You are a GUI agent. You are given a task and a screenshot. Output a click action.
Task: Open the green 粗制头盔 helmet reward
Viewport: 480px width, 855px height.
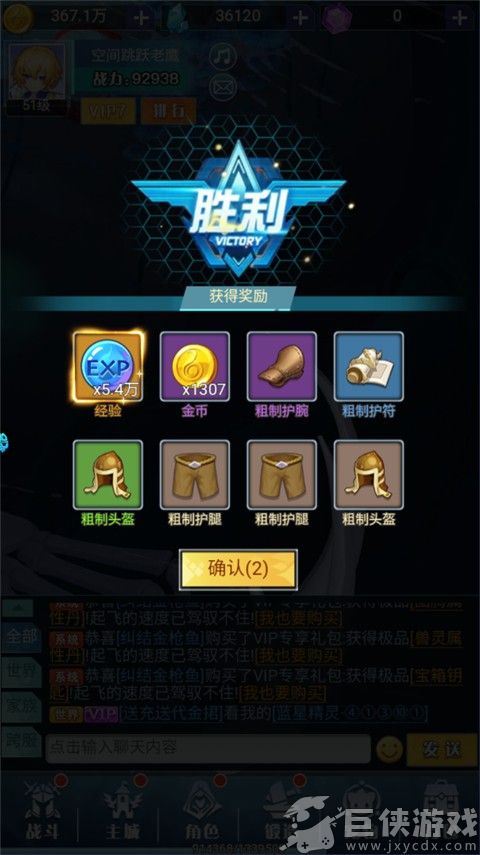(x=108, y=475)
